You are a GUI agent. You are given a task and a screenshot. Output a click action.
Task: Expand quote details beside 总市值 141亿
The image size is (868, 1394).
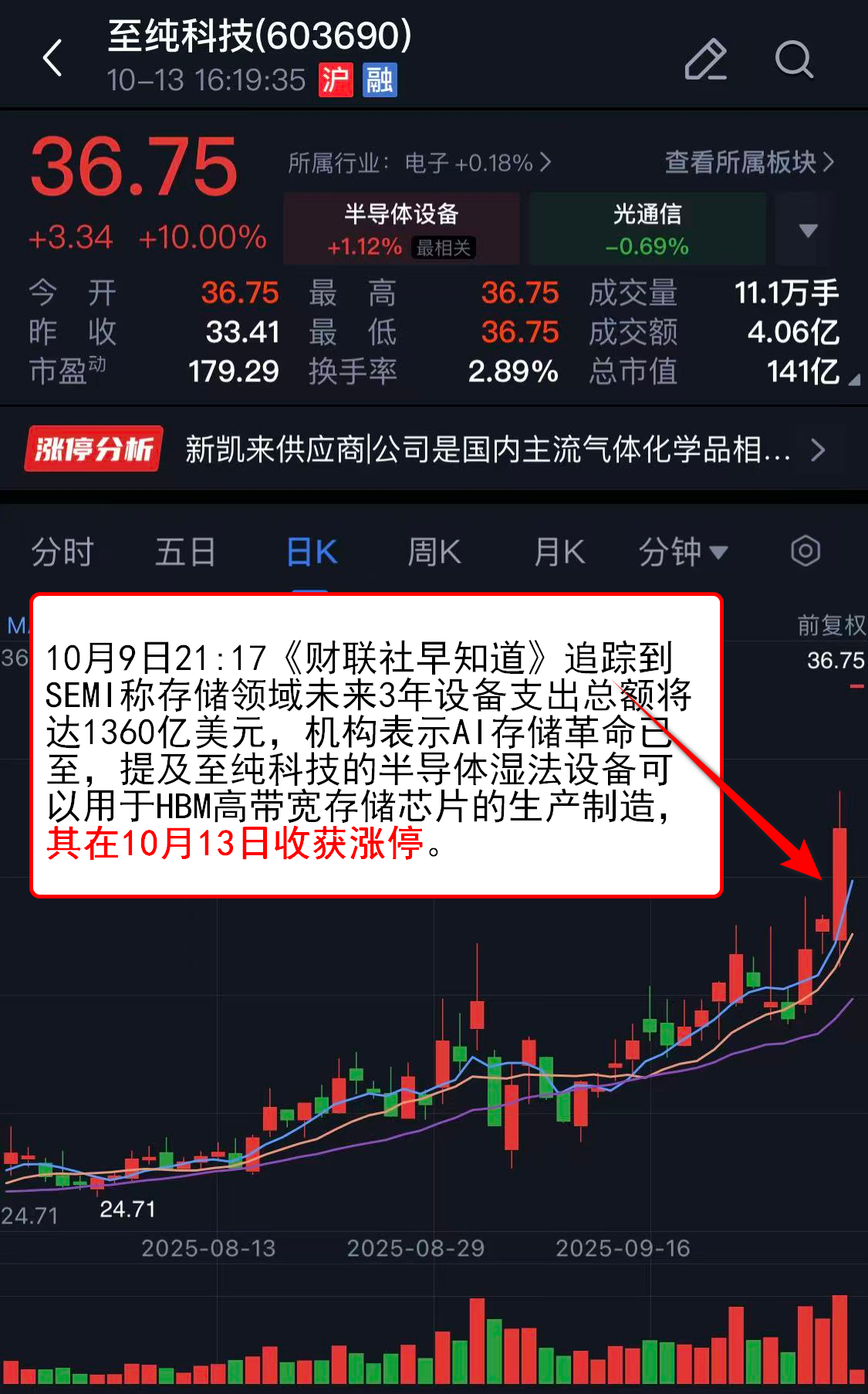[853, 380]
